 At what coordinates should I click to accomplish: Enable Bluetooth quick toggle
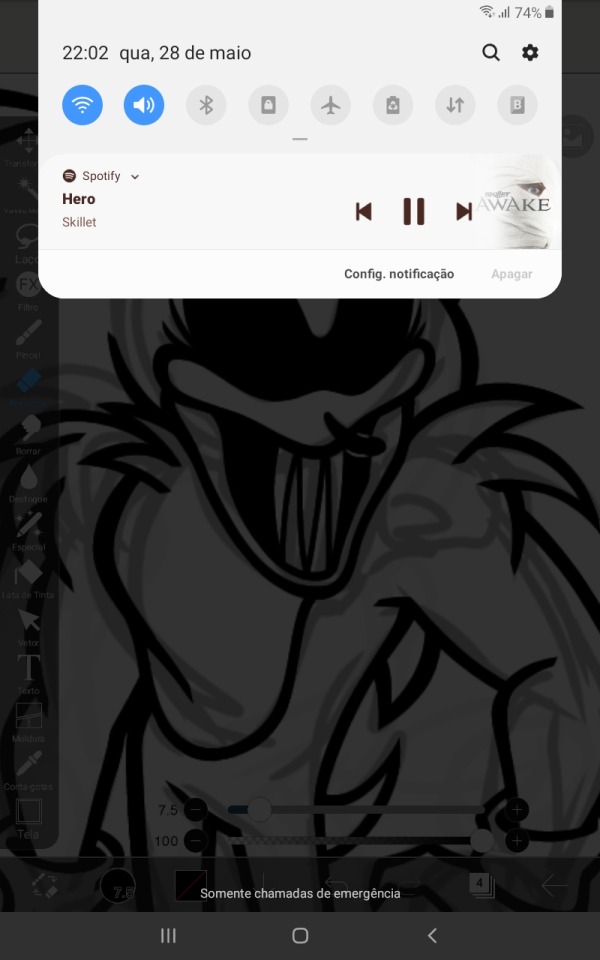pos(206,105)
